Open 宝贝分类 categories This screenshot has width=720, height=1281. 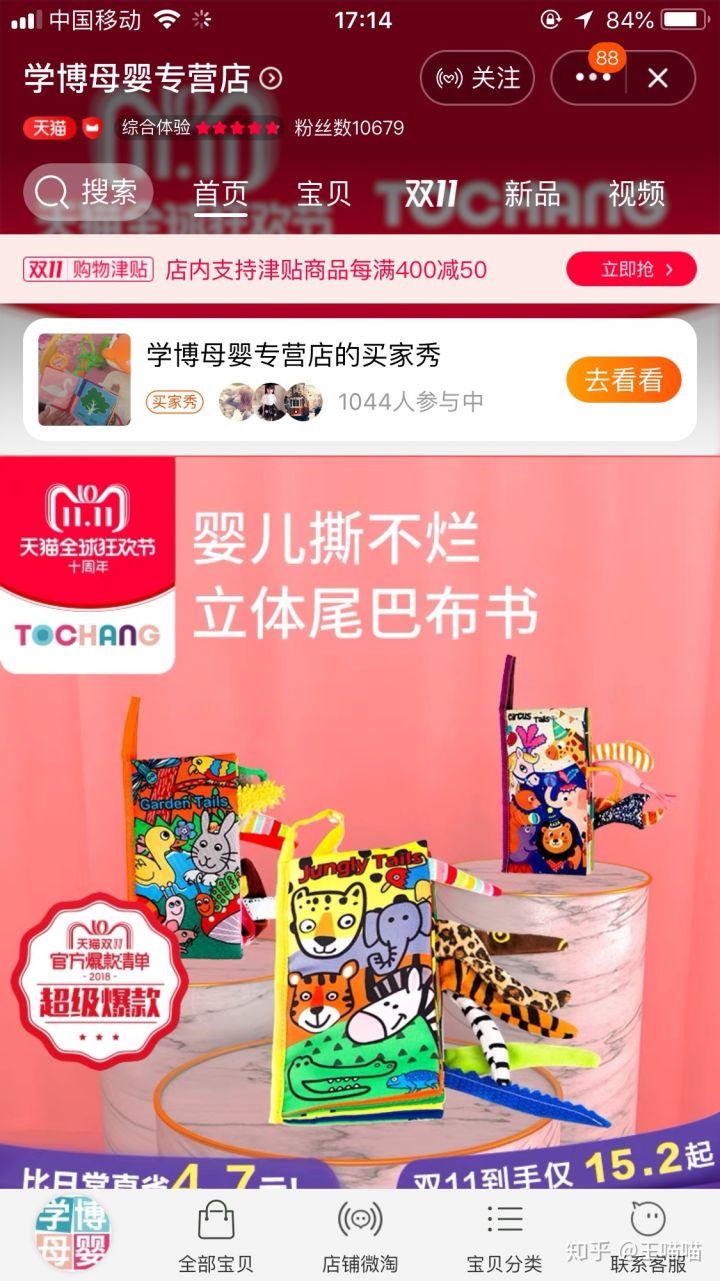click(504, 1236)
